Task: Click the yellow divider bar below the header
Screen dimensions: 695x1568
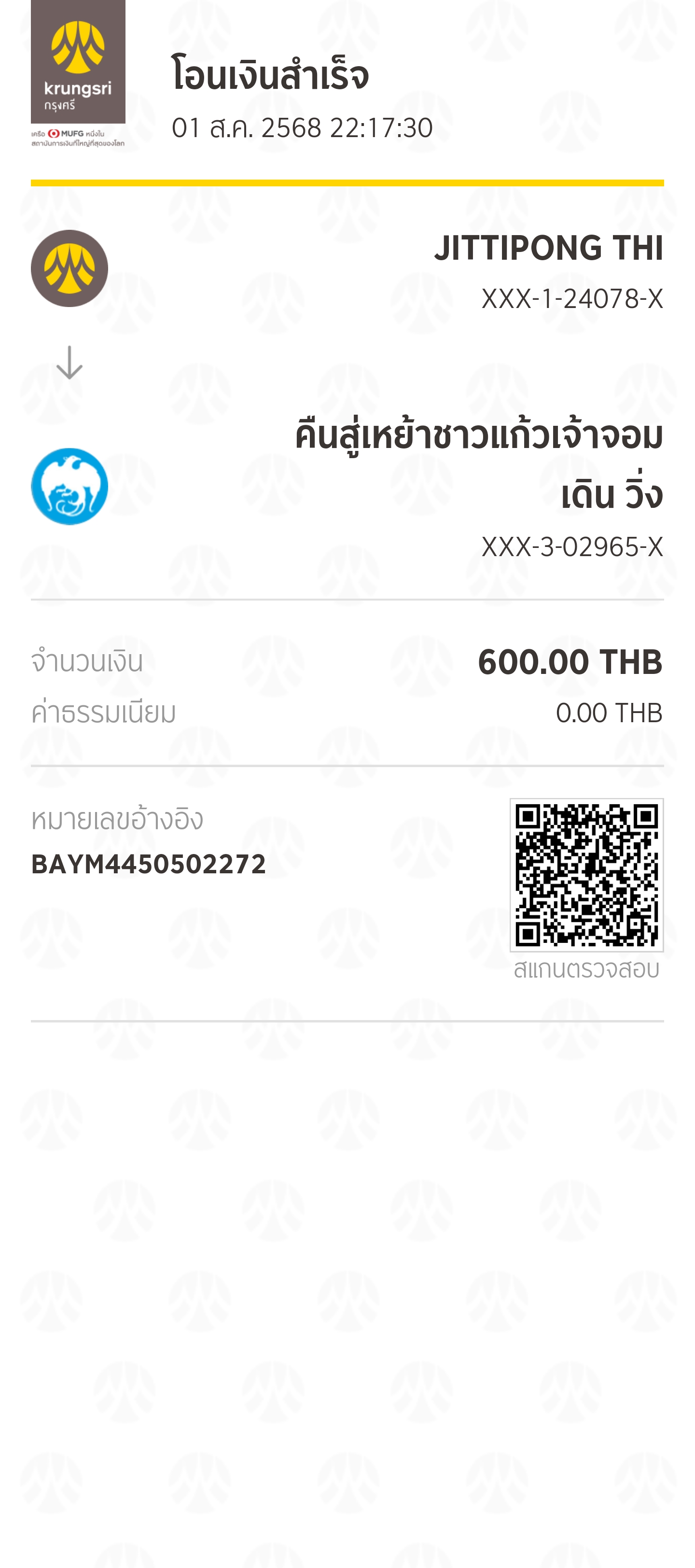Action: click(x=347, y=181)
